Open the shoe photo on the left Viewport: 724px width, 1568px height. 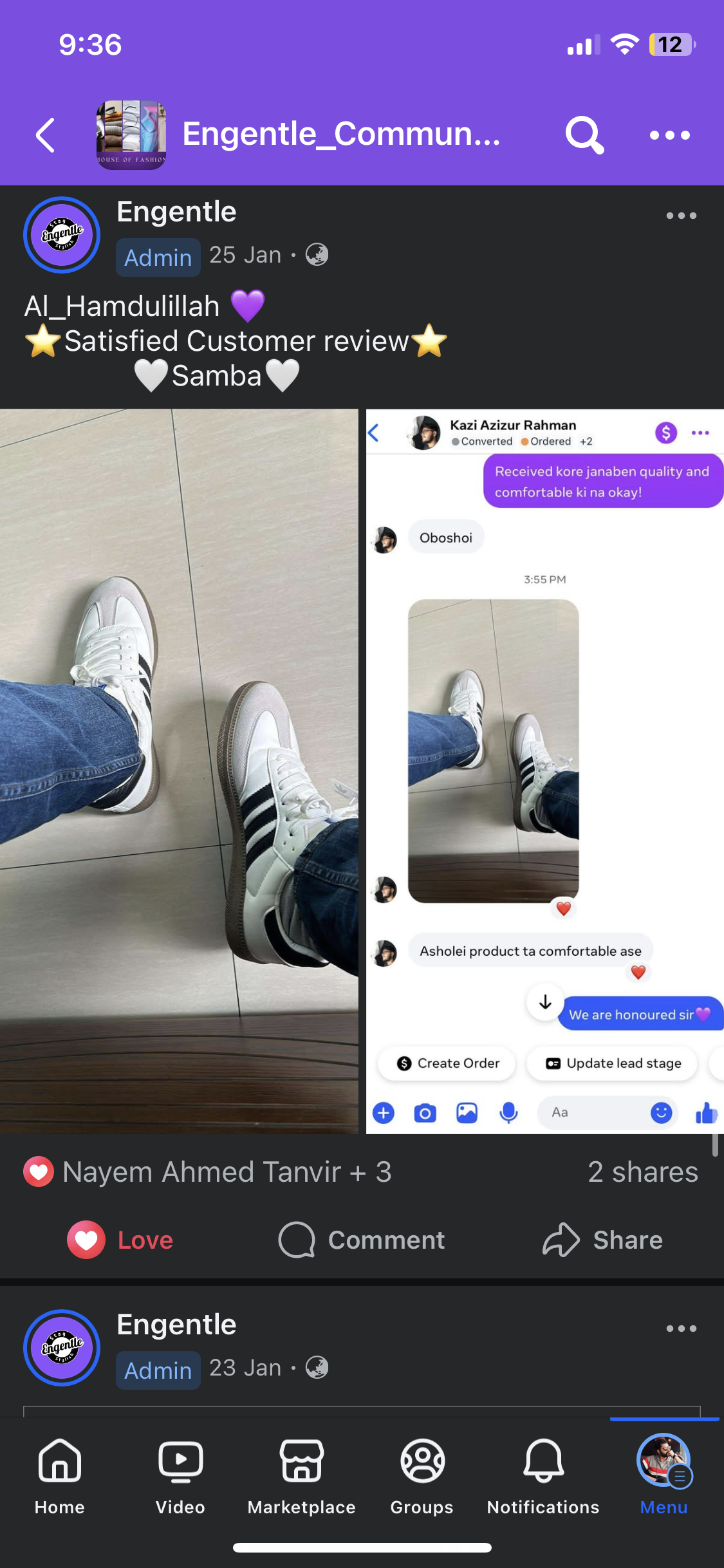point(179,771)
